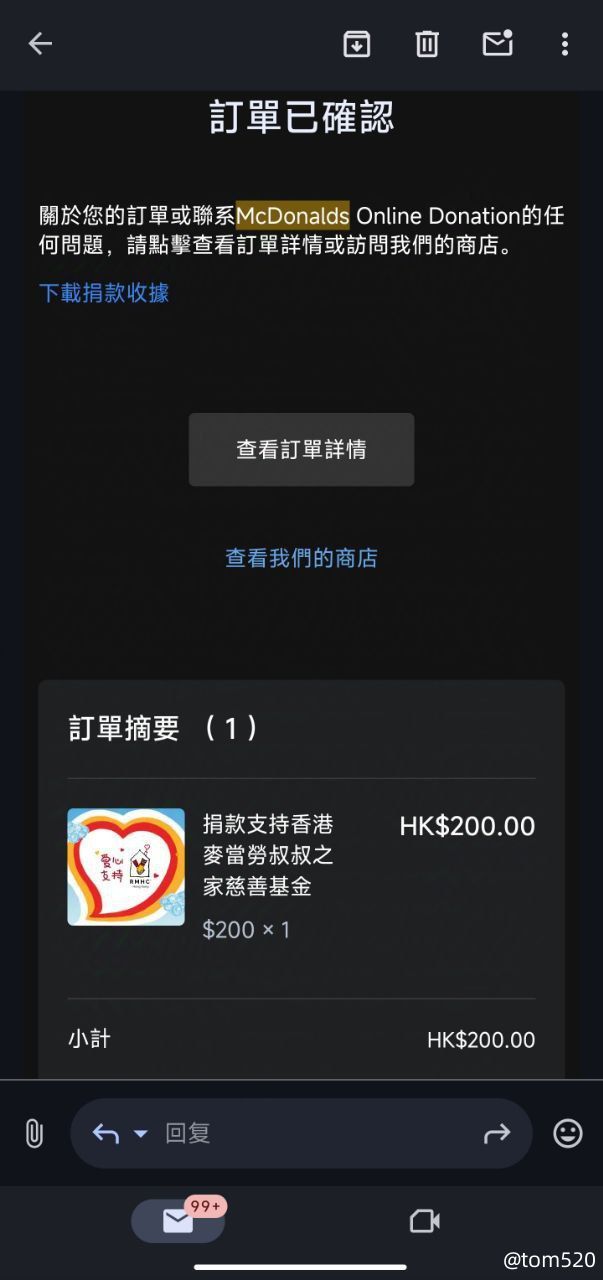Switch to the Mail tab

click(178, 1221)
